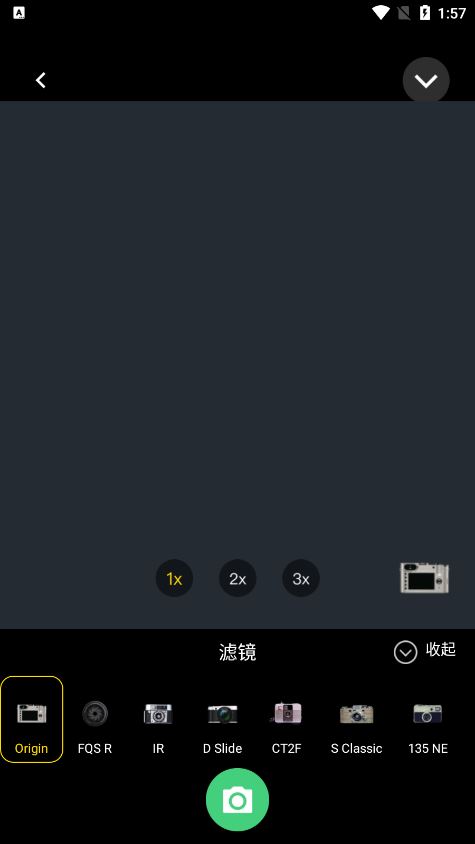This screenshot has width=475, height=844.
Task: Choose the S Classic filter
Action: (357, 725)
